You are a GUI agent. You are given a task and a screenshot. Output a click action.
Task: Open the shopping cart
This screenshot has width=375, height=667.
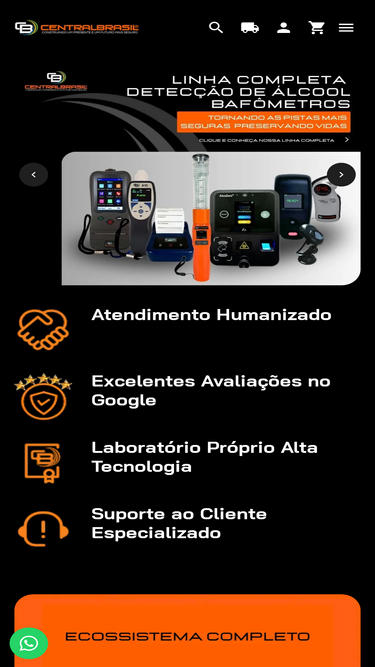[x=316, y=28]
